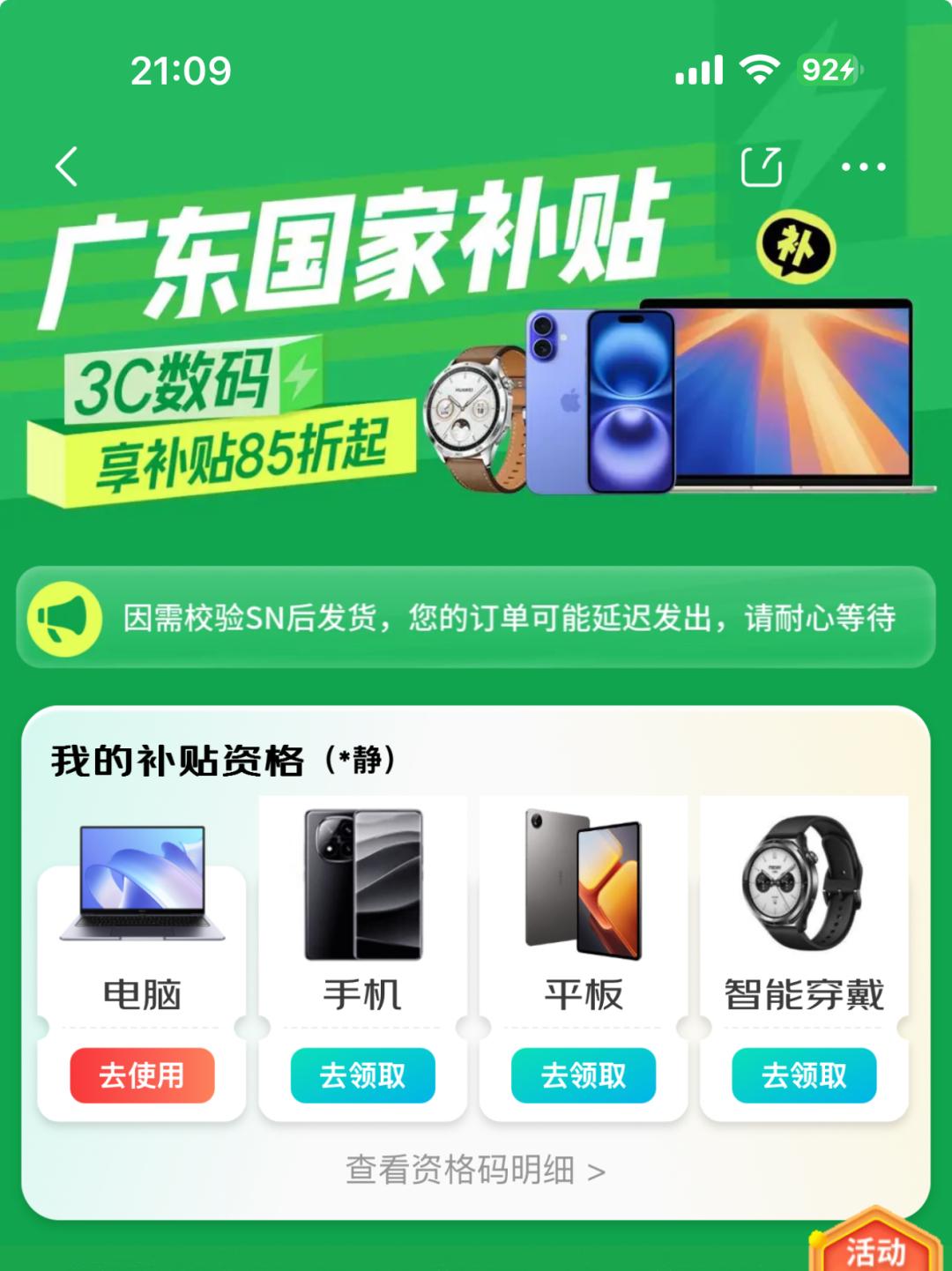This screenshot has height=1271, width=952.
Task: Share this subsidy page
Action: [x=762, y=167]
